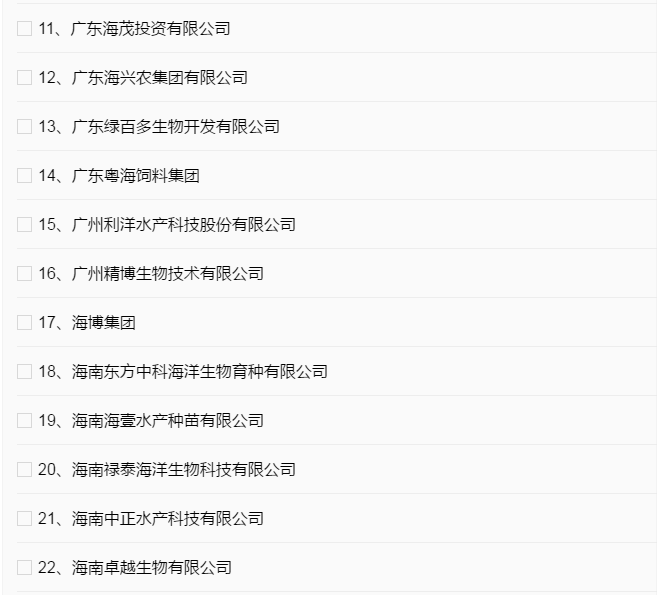Select 海南中正水产科技有限公司 checkbox
Viewport: 662px width, 595px height.
click(x=24, y=519)
